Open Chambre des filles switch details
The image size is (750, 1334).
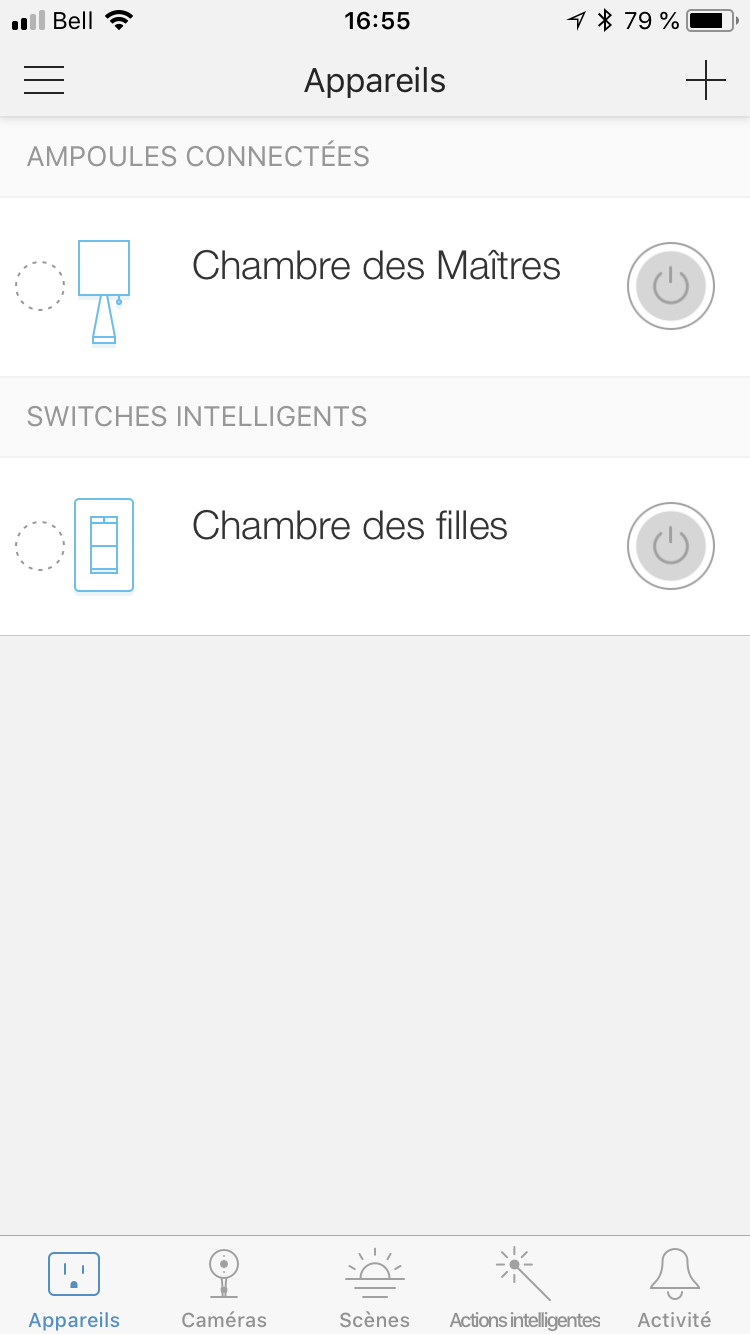[350, 527]
